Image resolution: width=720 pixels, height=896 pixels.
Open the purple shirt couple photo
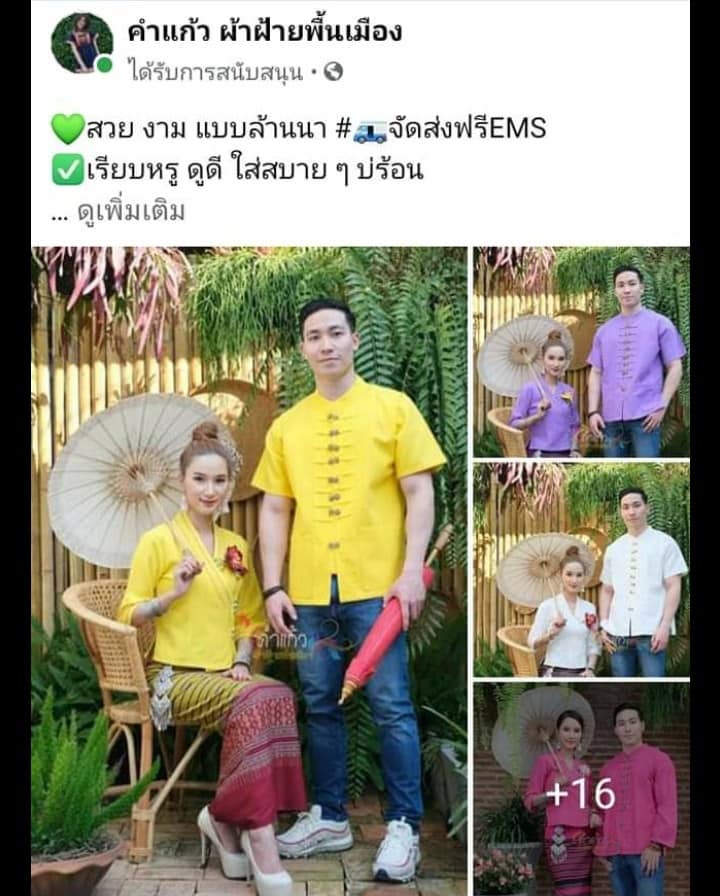tap(581, 352)
